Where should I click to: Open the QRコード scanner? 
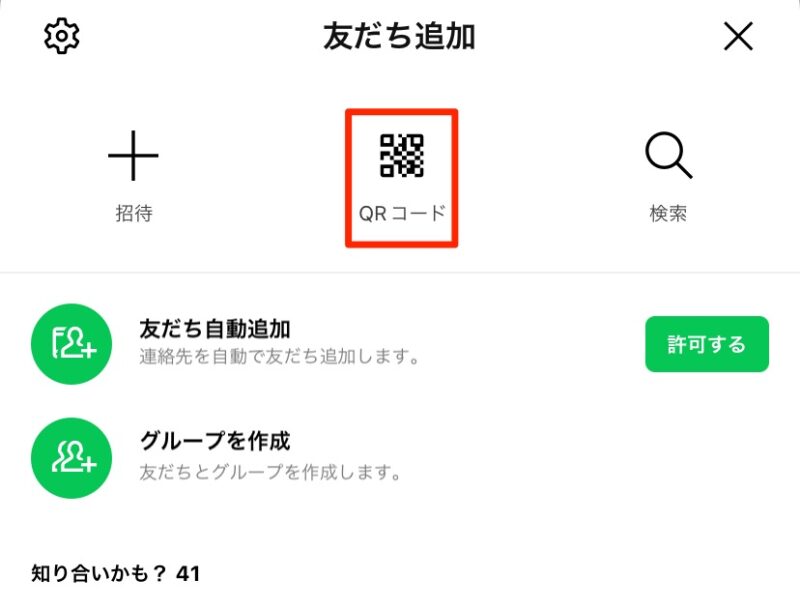[x=402, y=177]
